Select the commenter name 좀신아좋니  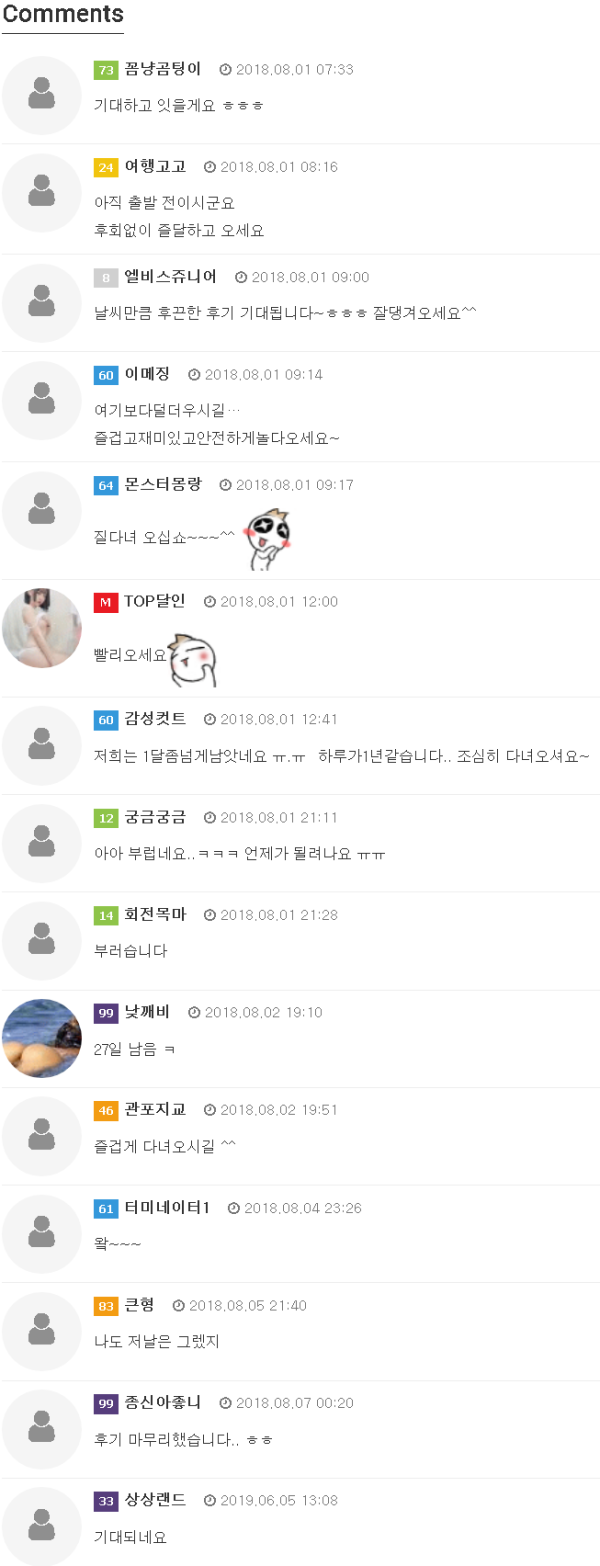[162, 1403]
